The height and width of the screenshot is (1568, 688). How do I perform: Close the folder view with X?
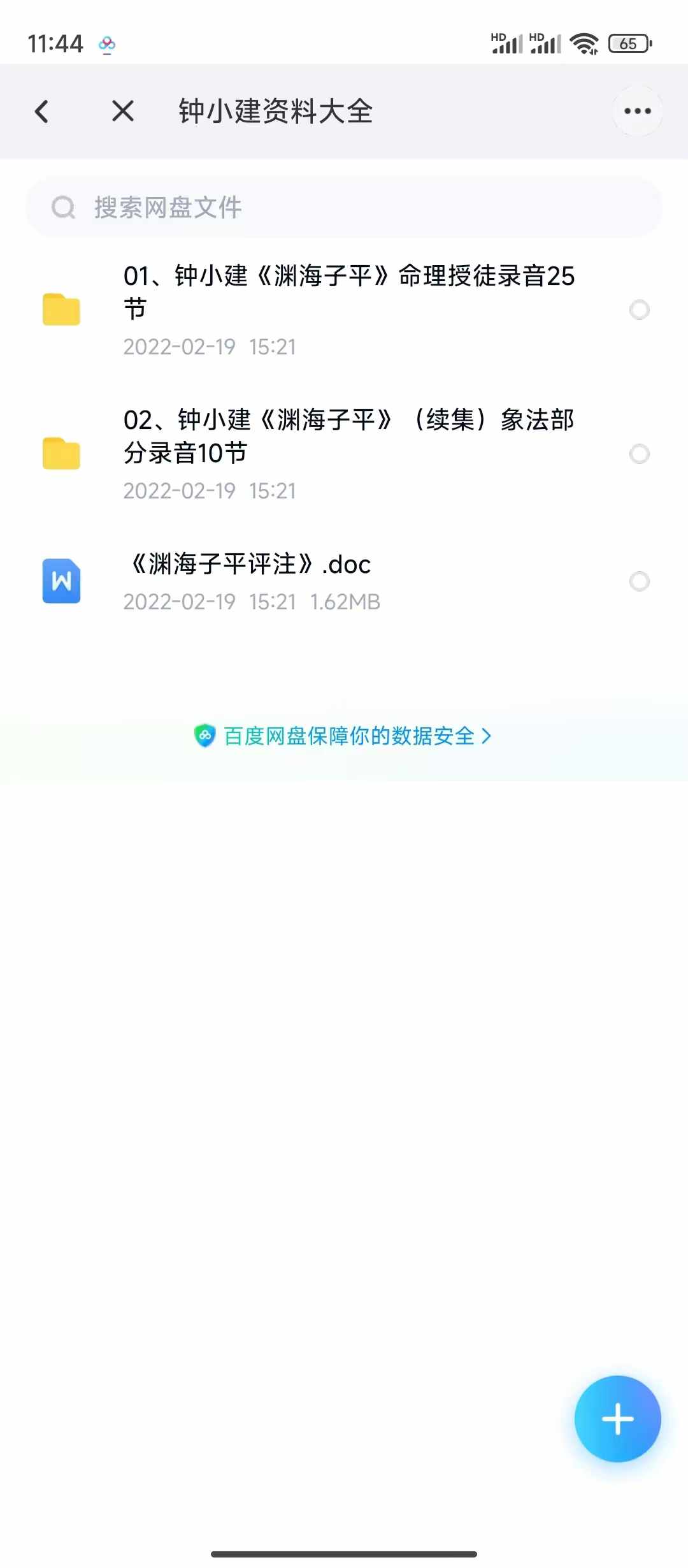123,112
